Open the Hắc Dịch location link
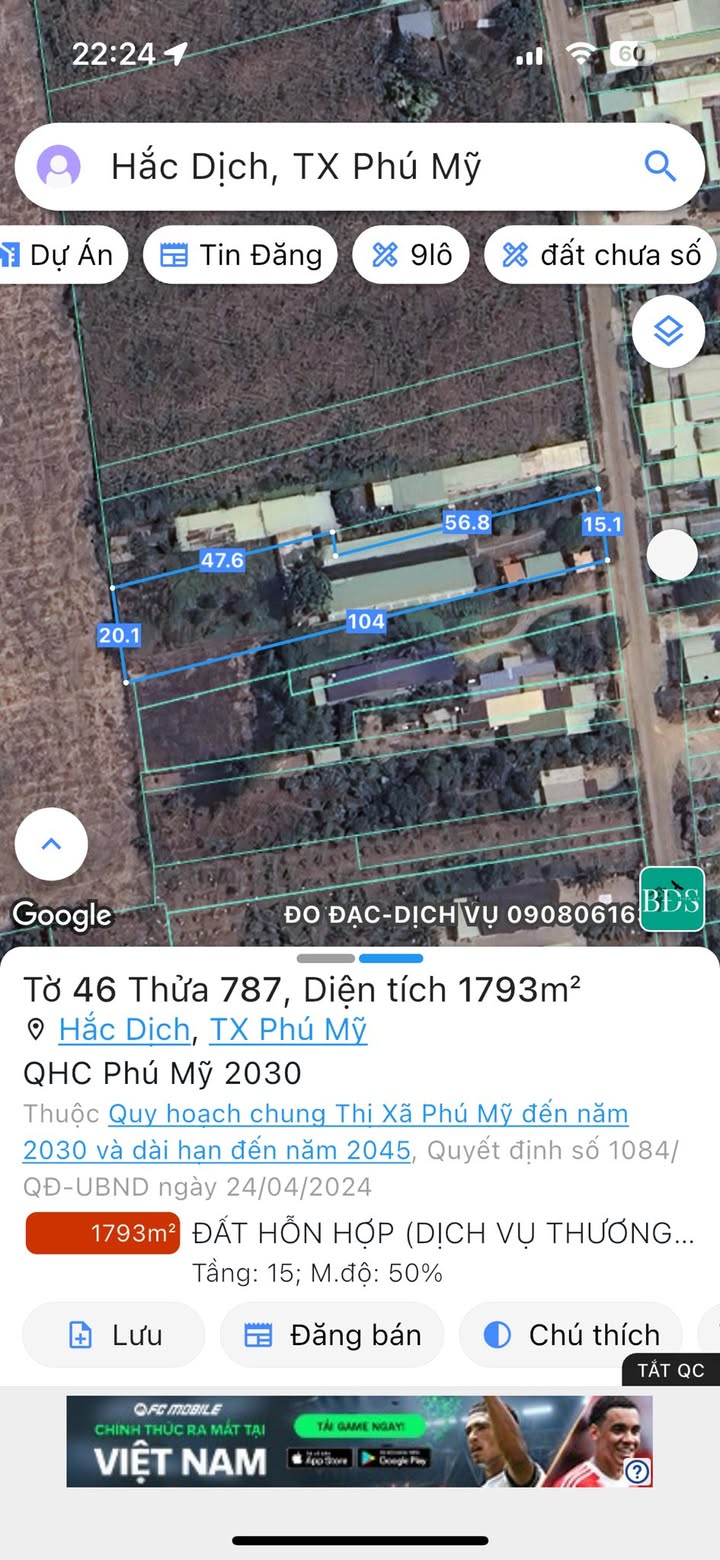Image resolution: width=720 pixels, height=1560 pixels. click(x=124, y=1029)
